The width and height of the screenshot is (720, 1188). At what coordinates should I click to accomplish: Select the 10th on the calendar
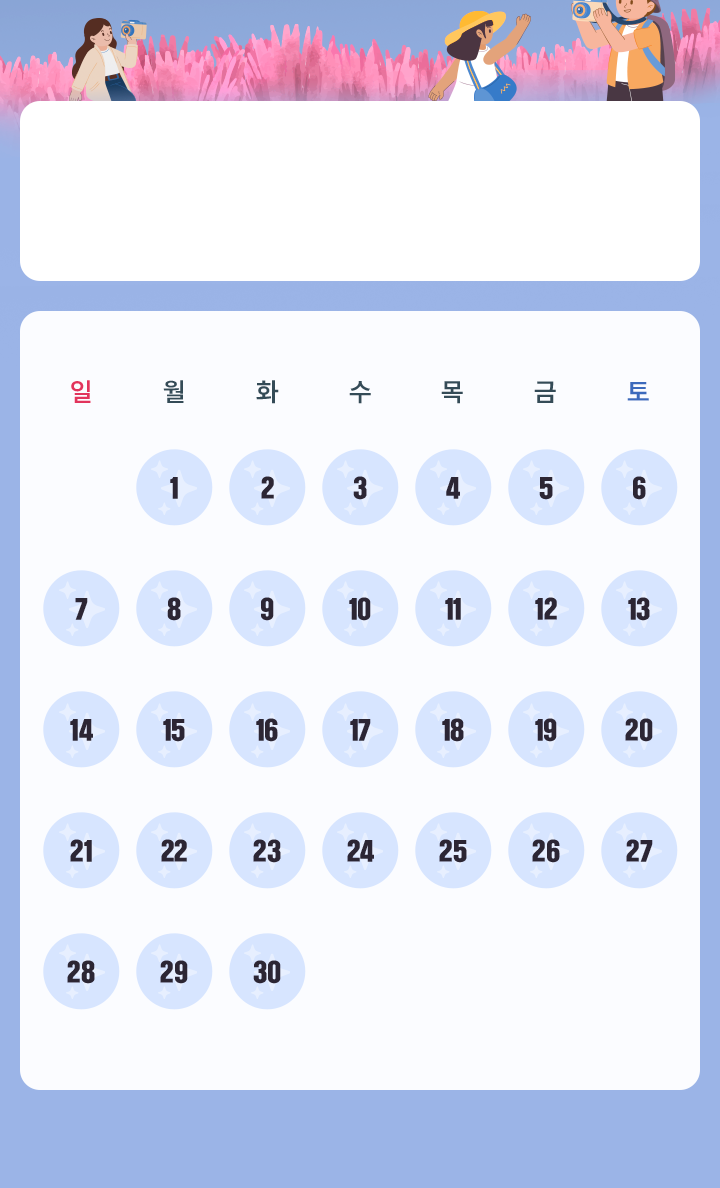point(360,608)
